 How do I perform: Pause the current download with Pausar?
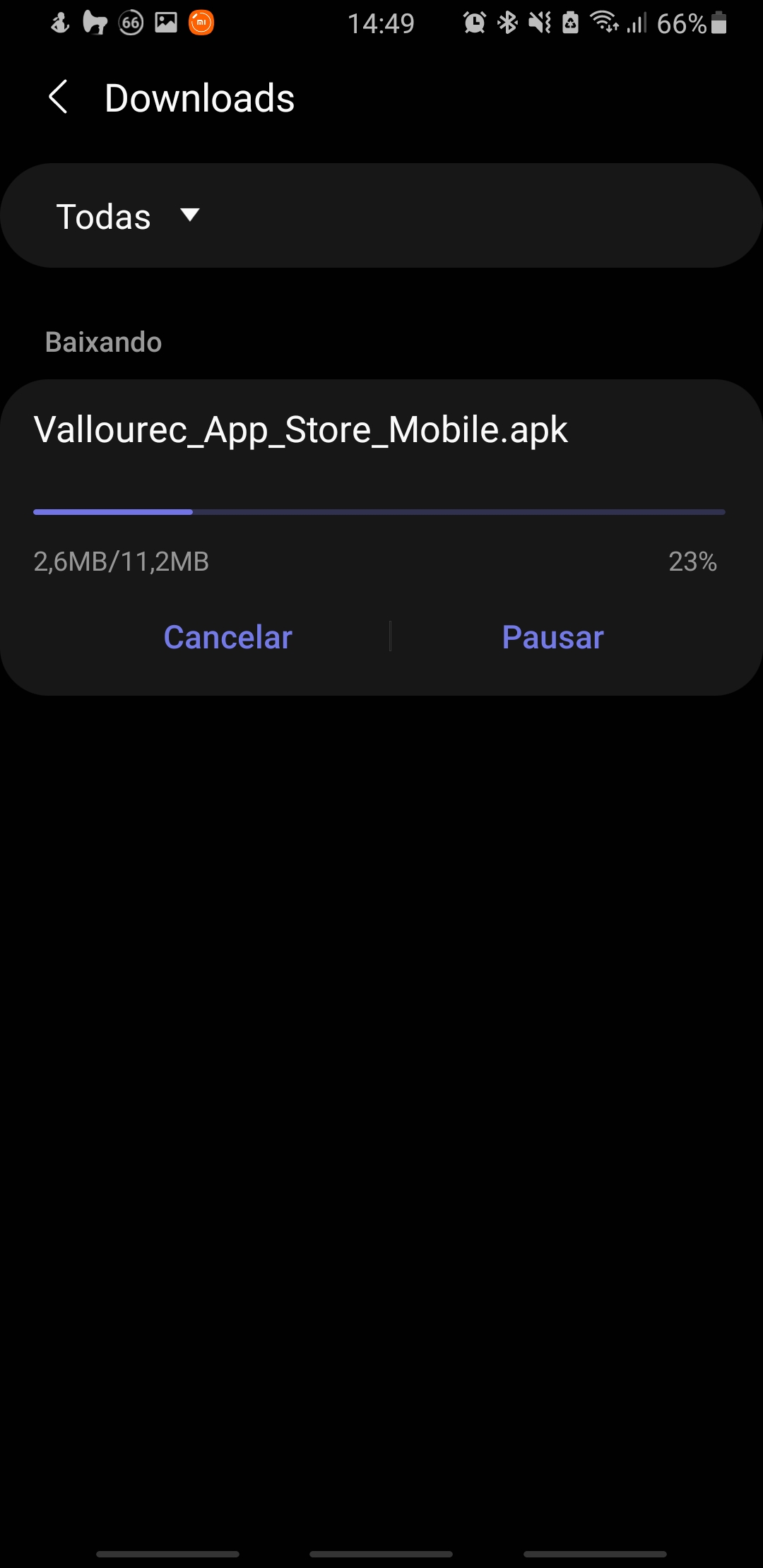[x=552, y=637]
